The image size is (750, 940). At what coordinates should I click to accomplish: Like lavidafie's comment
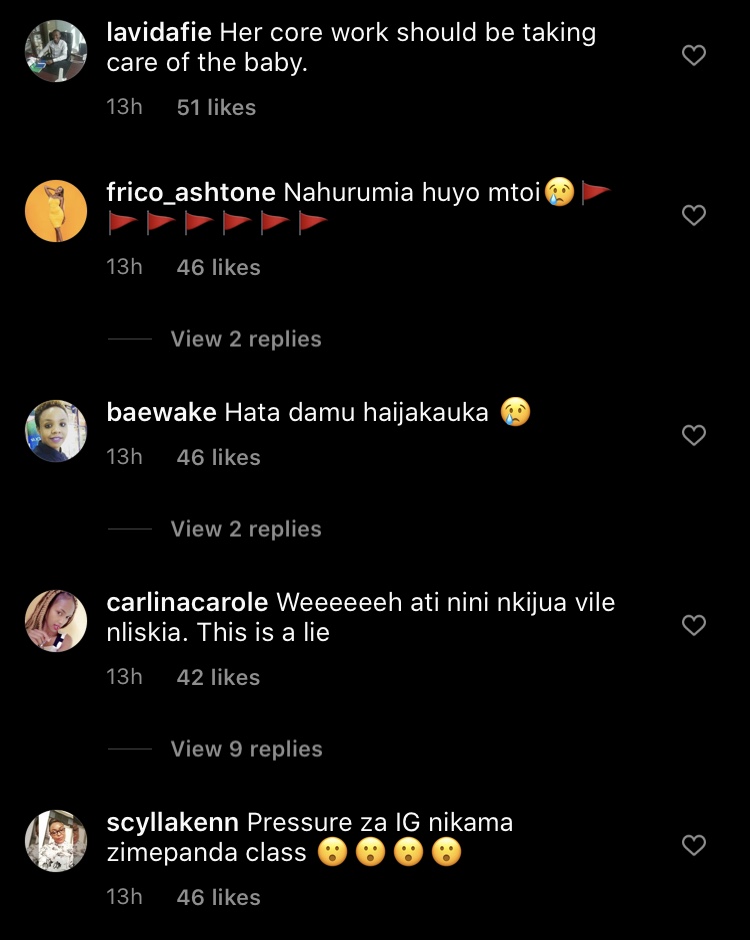tap(694, 55)
